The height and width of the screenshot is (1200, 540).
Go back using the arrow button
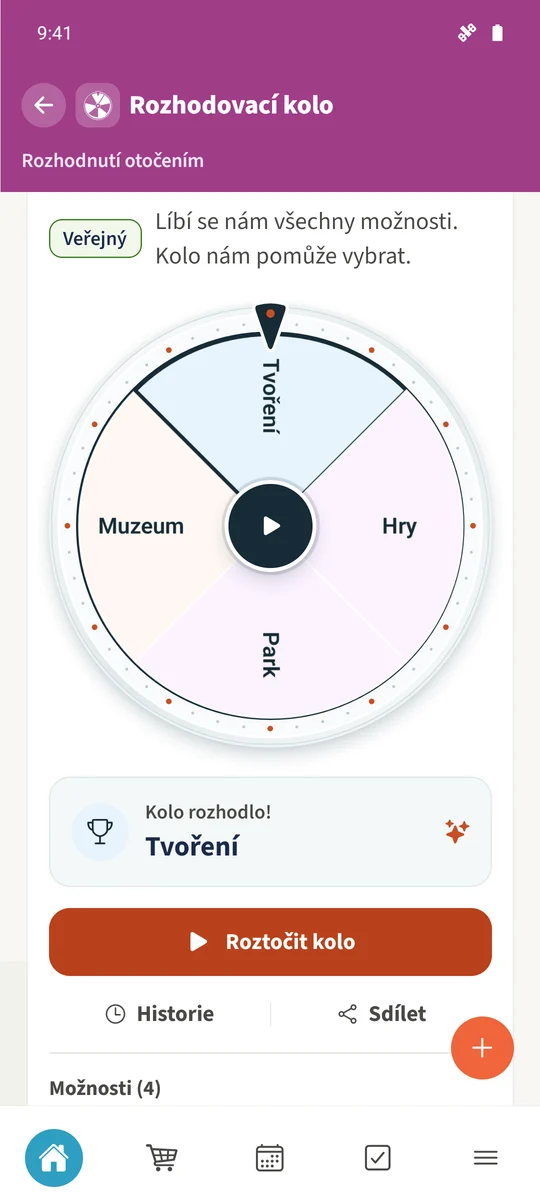[43, 105]
